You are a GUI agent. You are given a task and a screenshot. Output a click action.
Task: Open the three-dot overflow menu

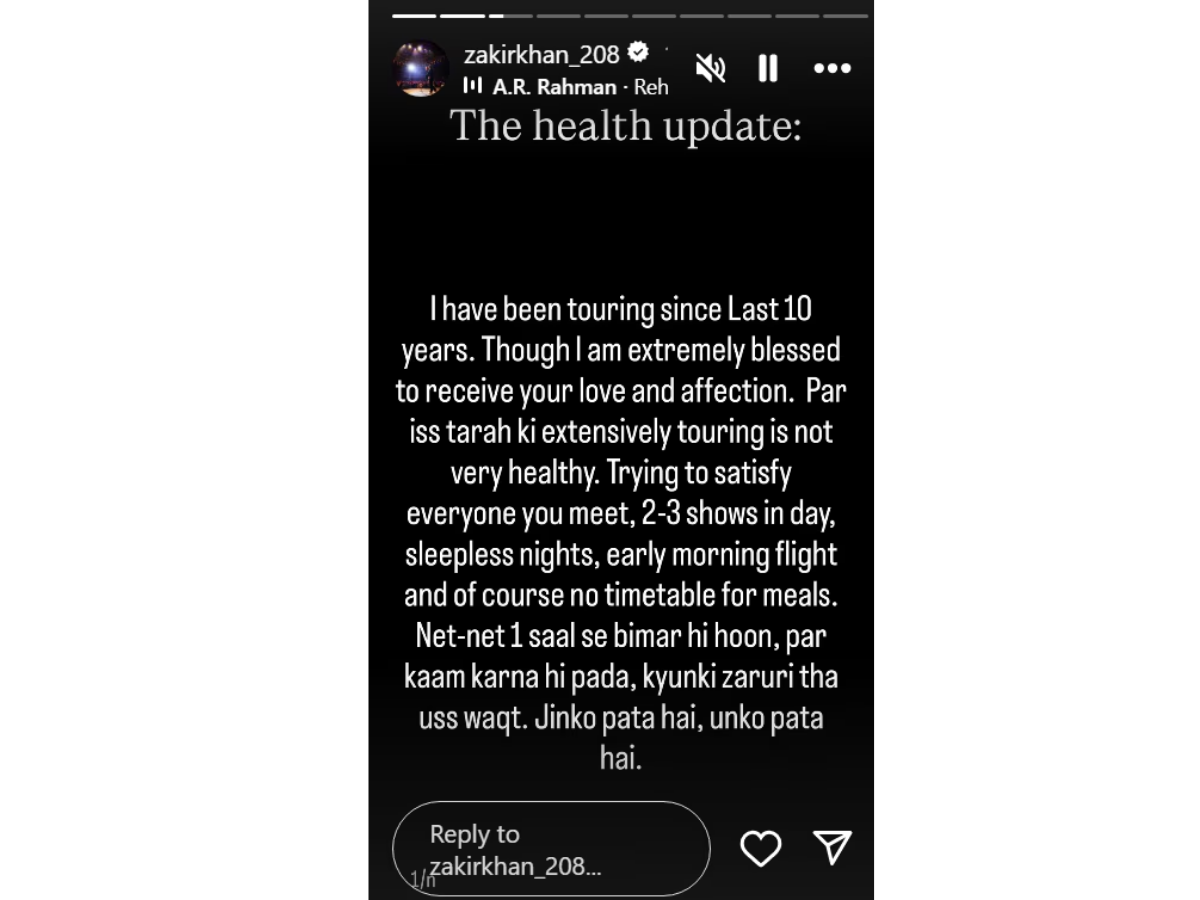pyautogui.click(x=832, y=68)
